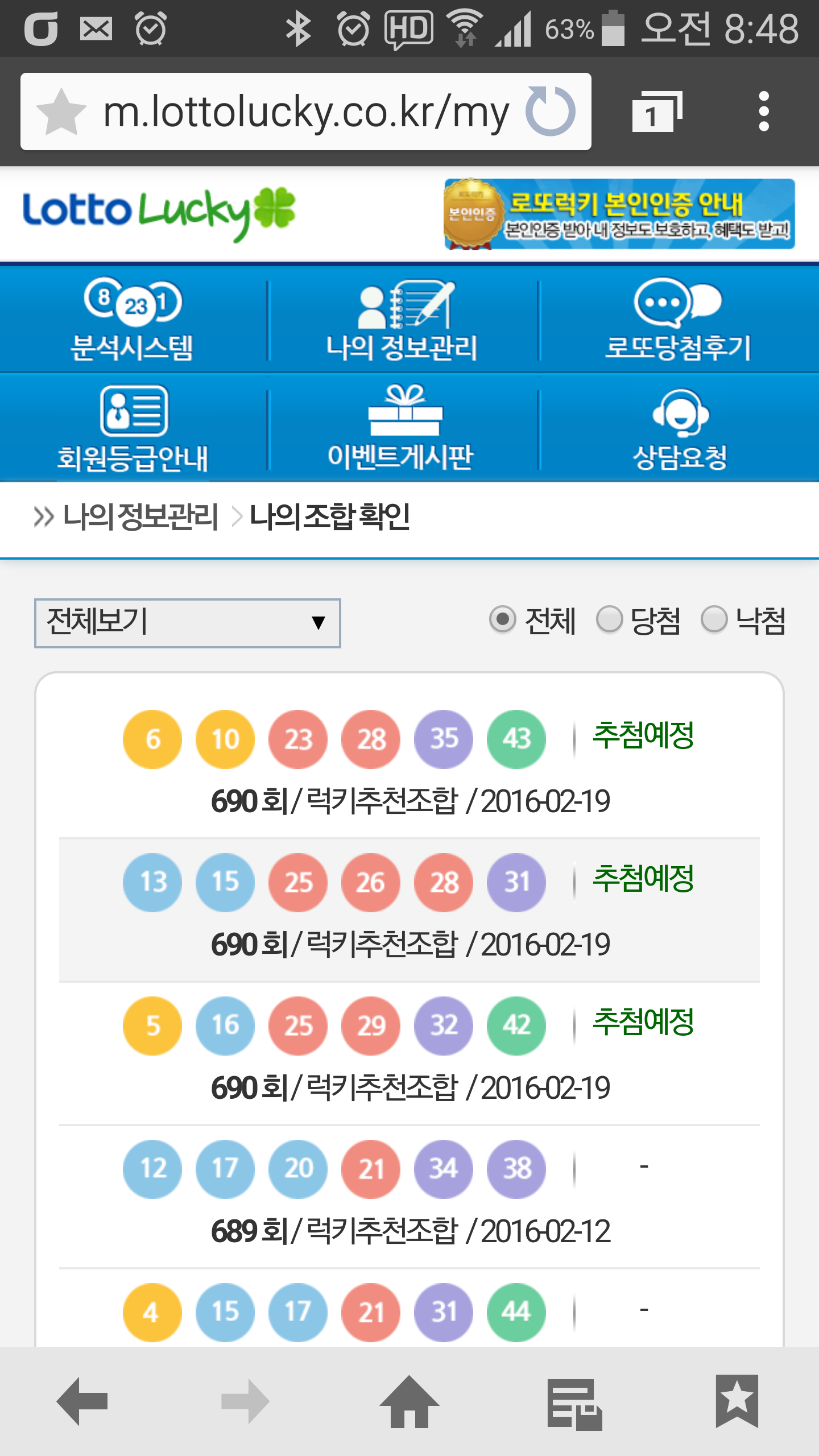The image size is (819, 1456).
Task: Open 로또당첨후기 reviews
Action: click(678, 320)
